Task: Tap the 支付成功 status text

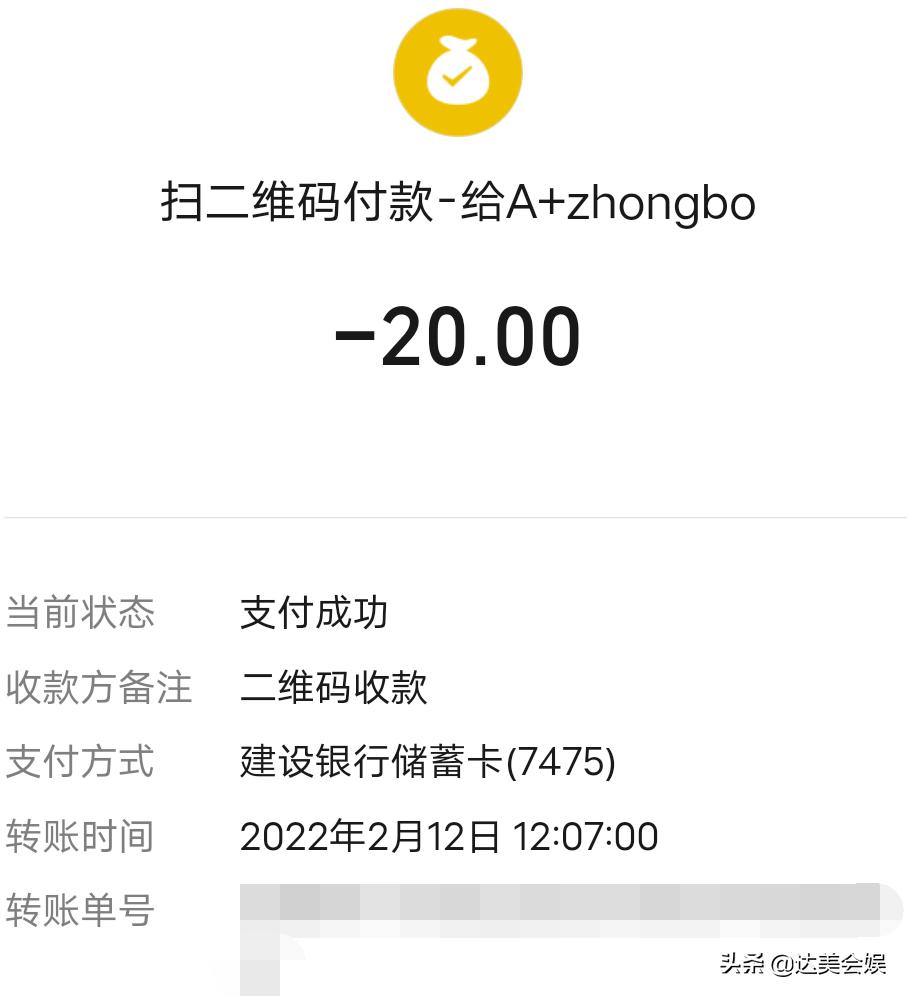Action: coord(312,614)
